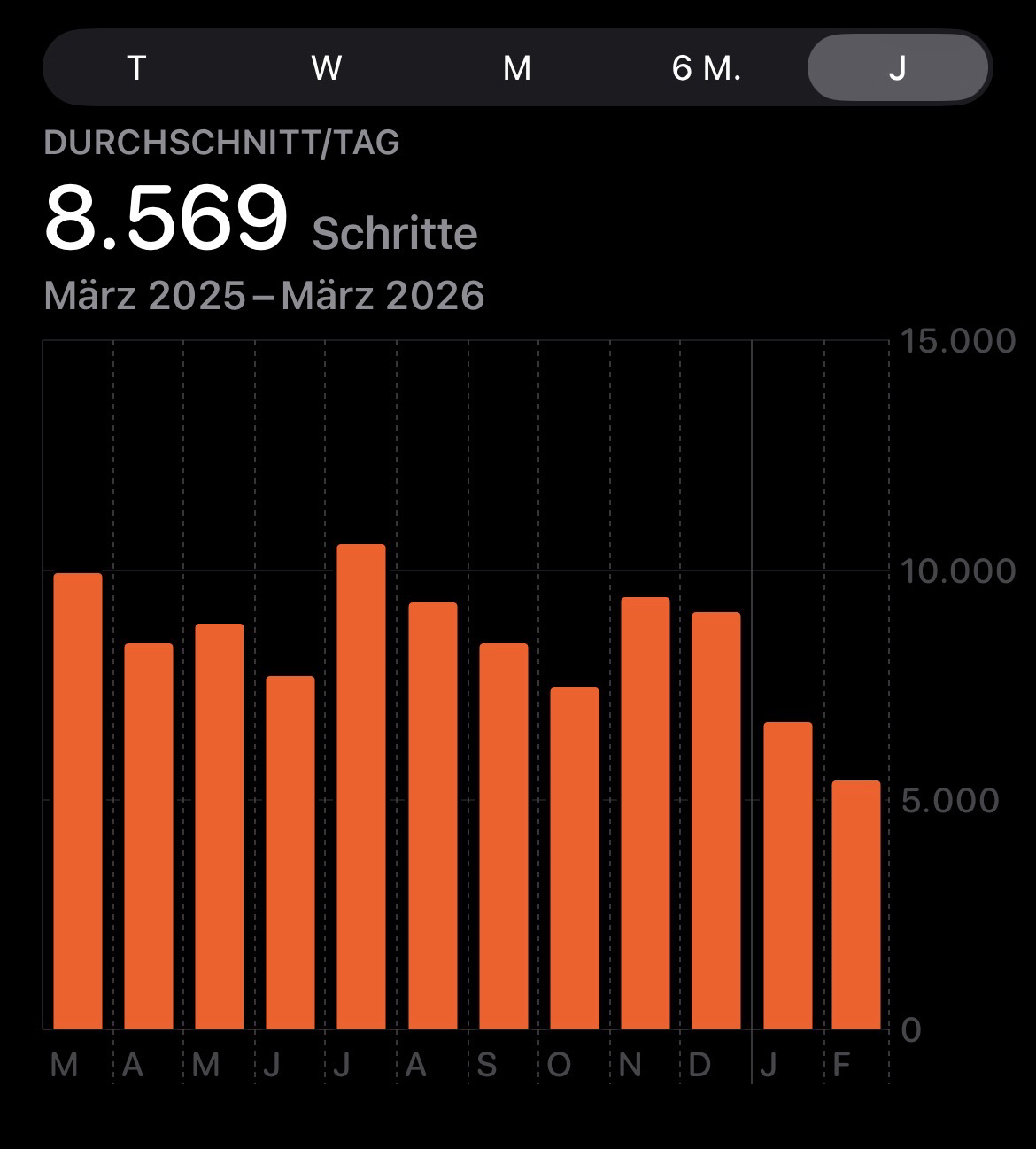Switch to the T day view

click(x=136, y=68)
